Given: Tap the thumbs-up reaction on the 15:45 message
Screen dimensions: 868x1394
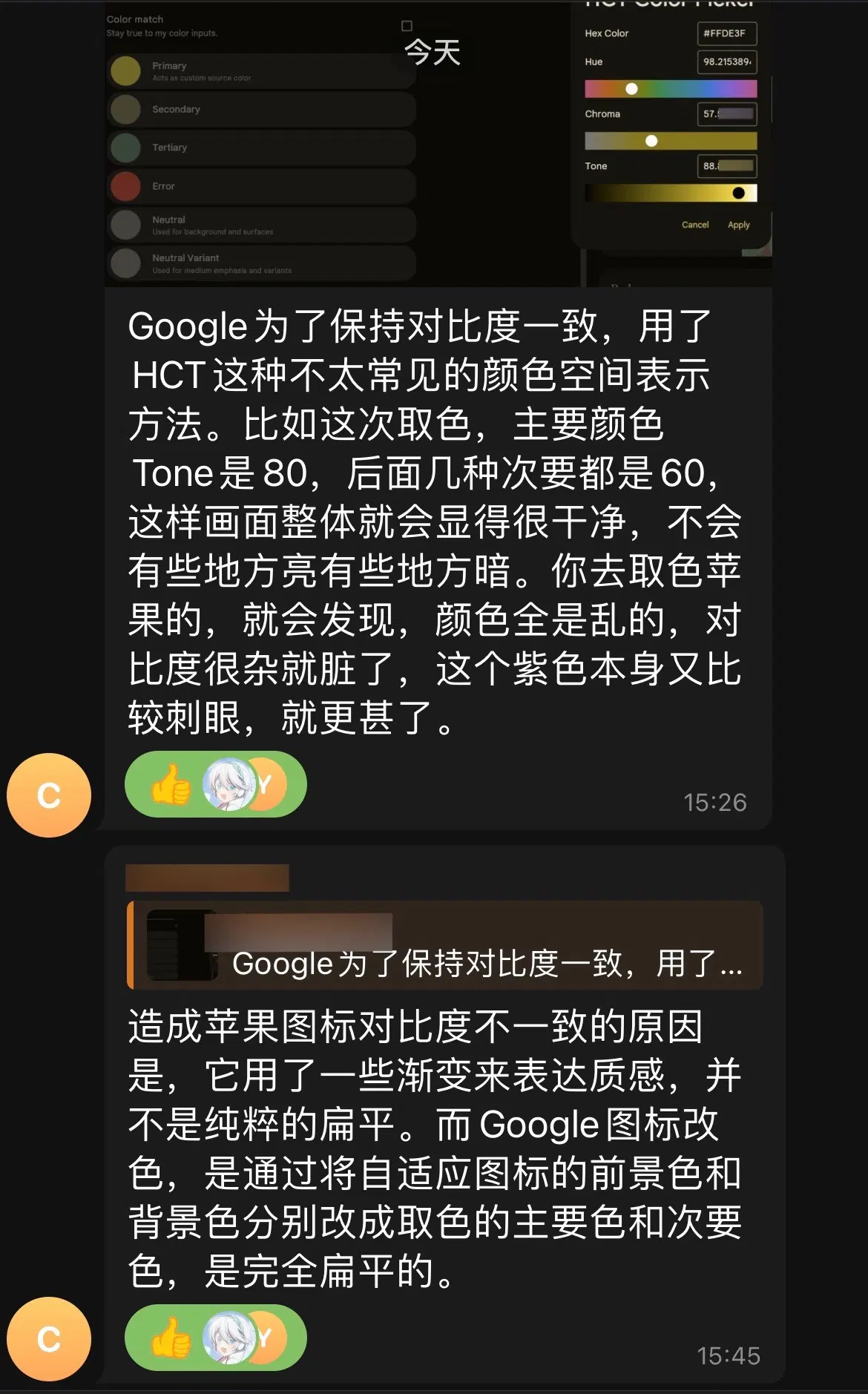Looking at the screenshot, I should coord(171,1338).
